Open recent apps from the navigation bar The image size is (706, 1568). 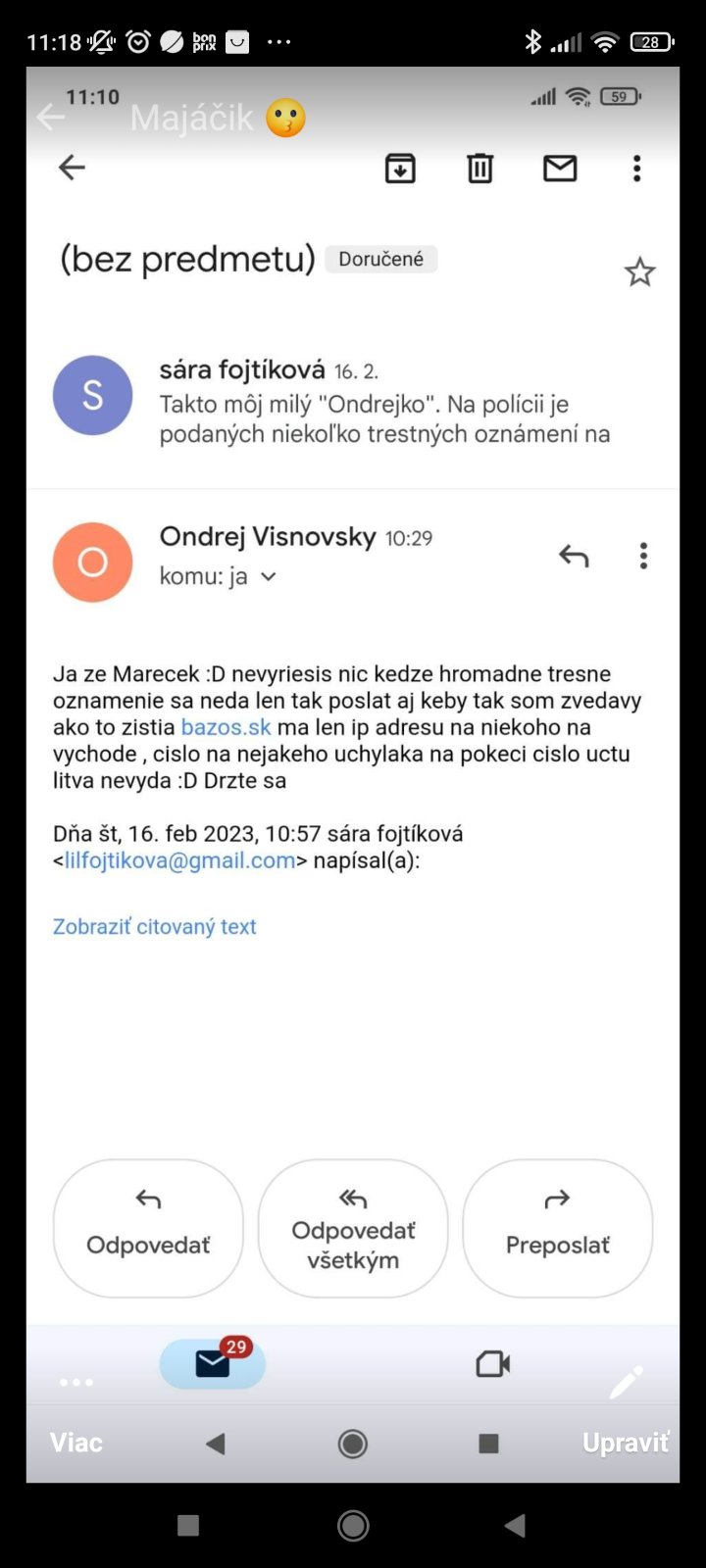[188, 1525]
